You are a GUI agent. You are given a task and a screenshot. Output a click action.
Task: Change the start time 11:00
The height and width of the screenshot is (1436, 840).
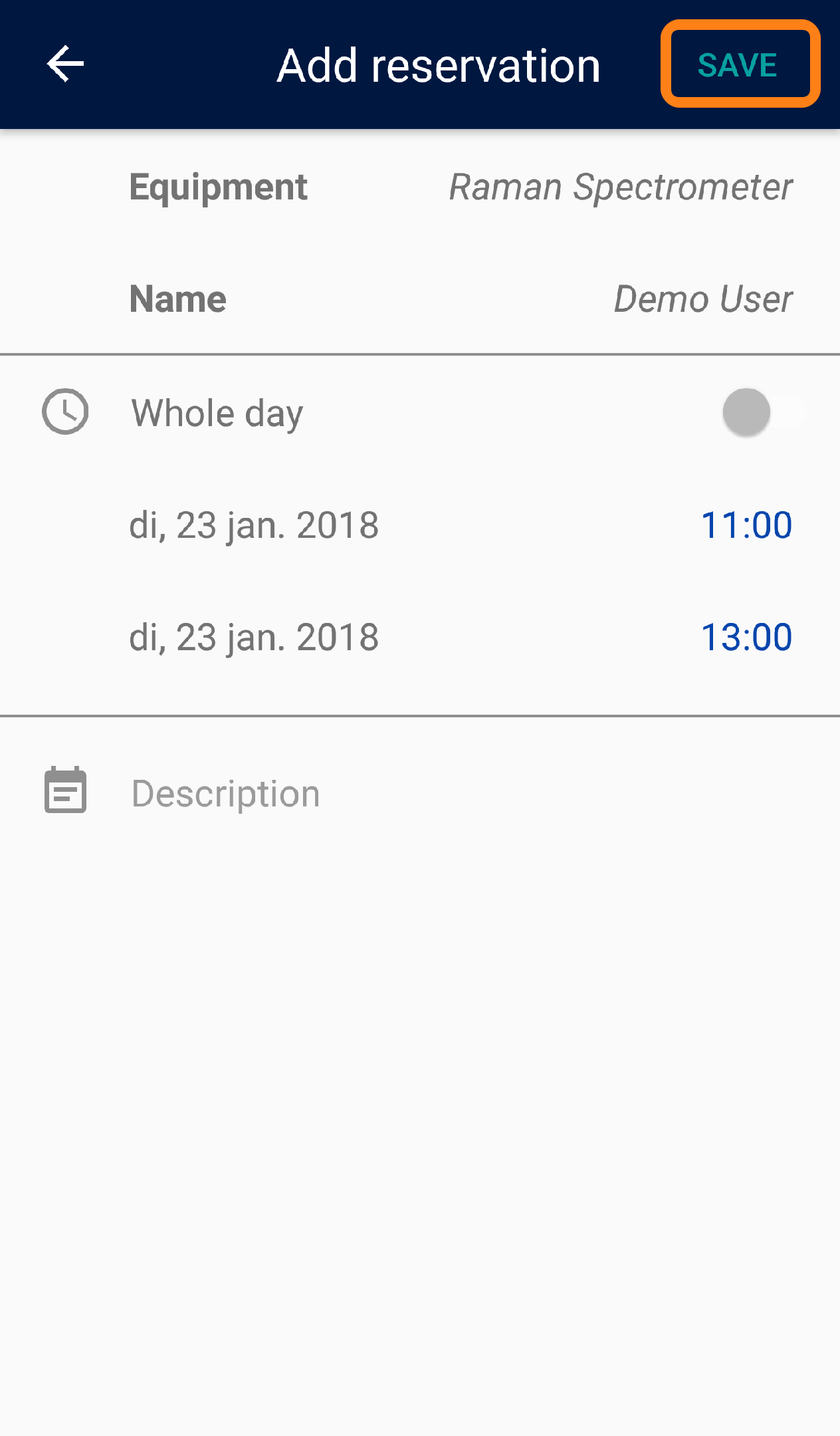pos(746,525)
